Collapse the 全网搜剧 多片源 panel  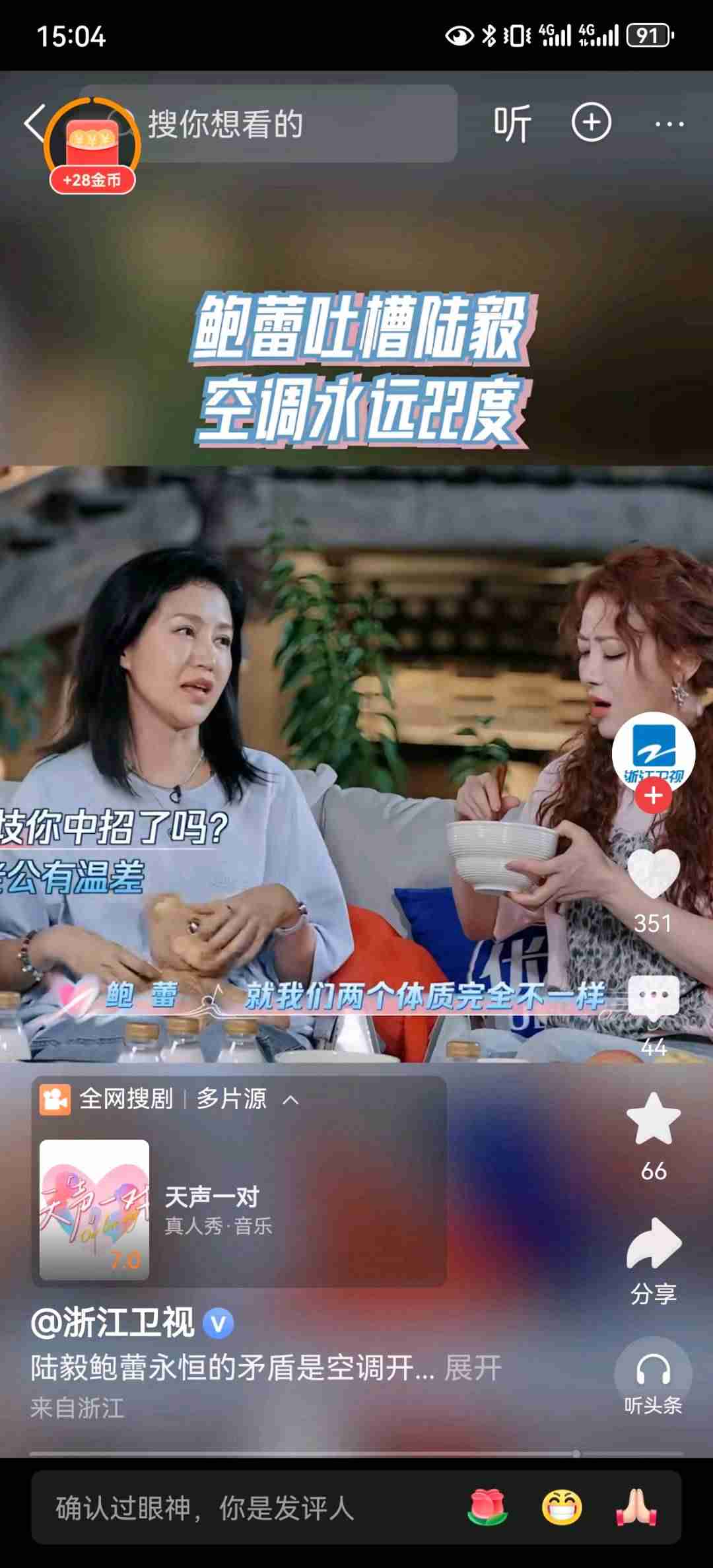pyautogui.click(x=290, y=1100)
